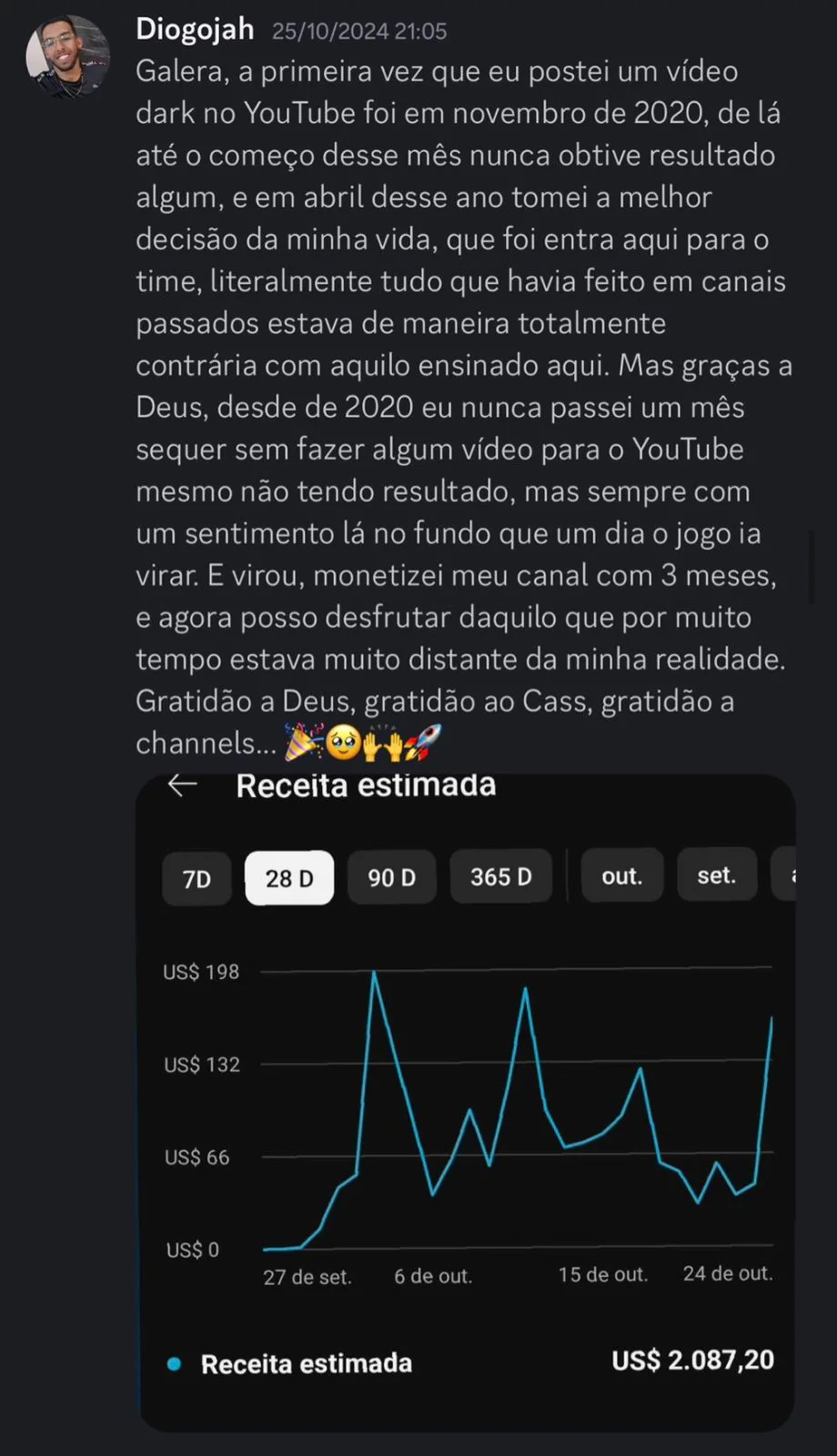Viewport: 837px width, 1456px height.
Task: Open Diogojah's profile avatar
Action: pos(67,56)
